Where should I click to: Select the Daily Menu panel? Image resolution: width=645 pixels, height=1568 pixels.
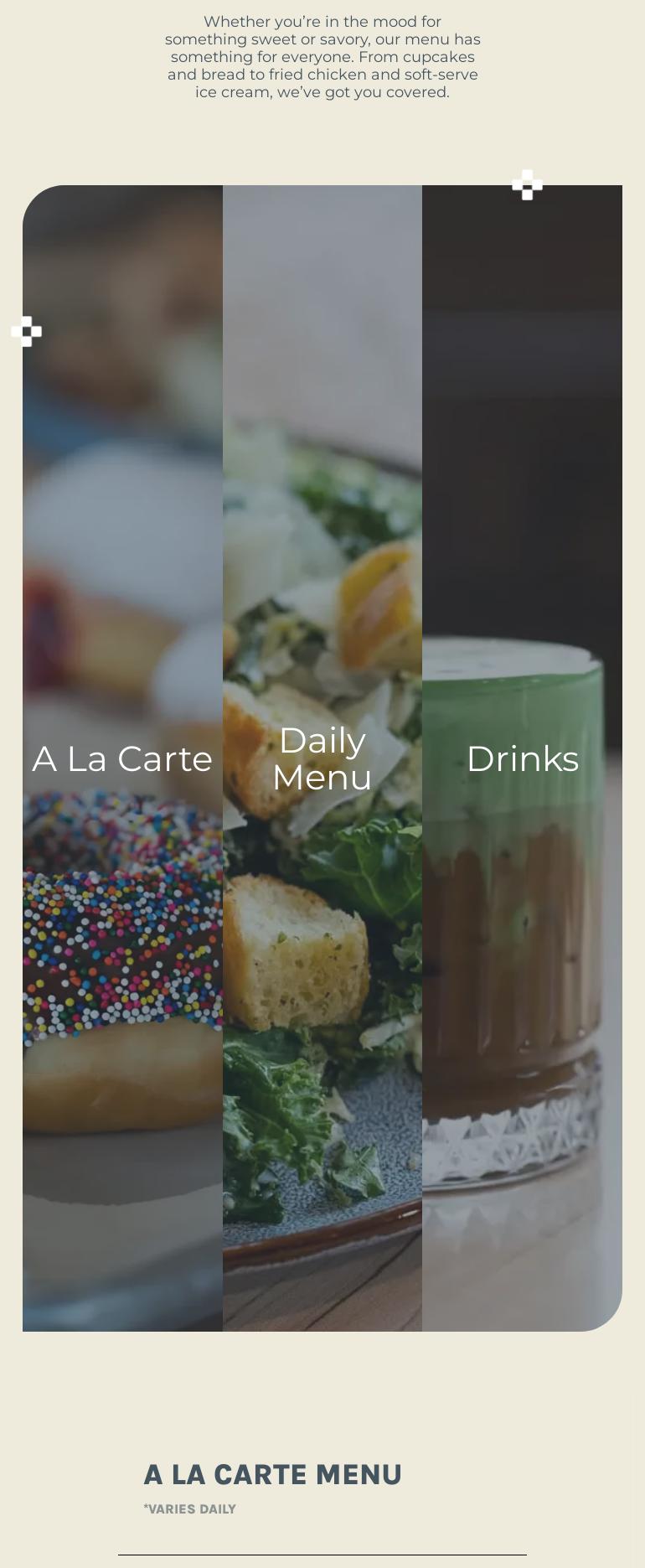coord(322,758)
